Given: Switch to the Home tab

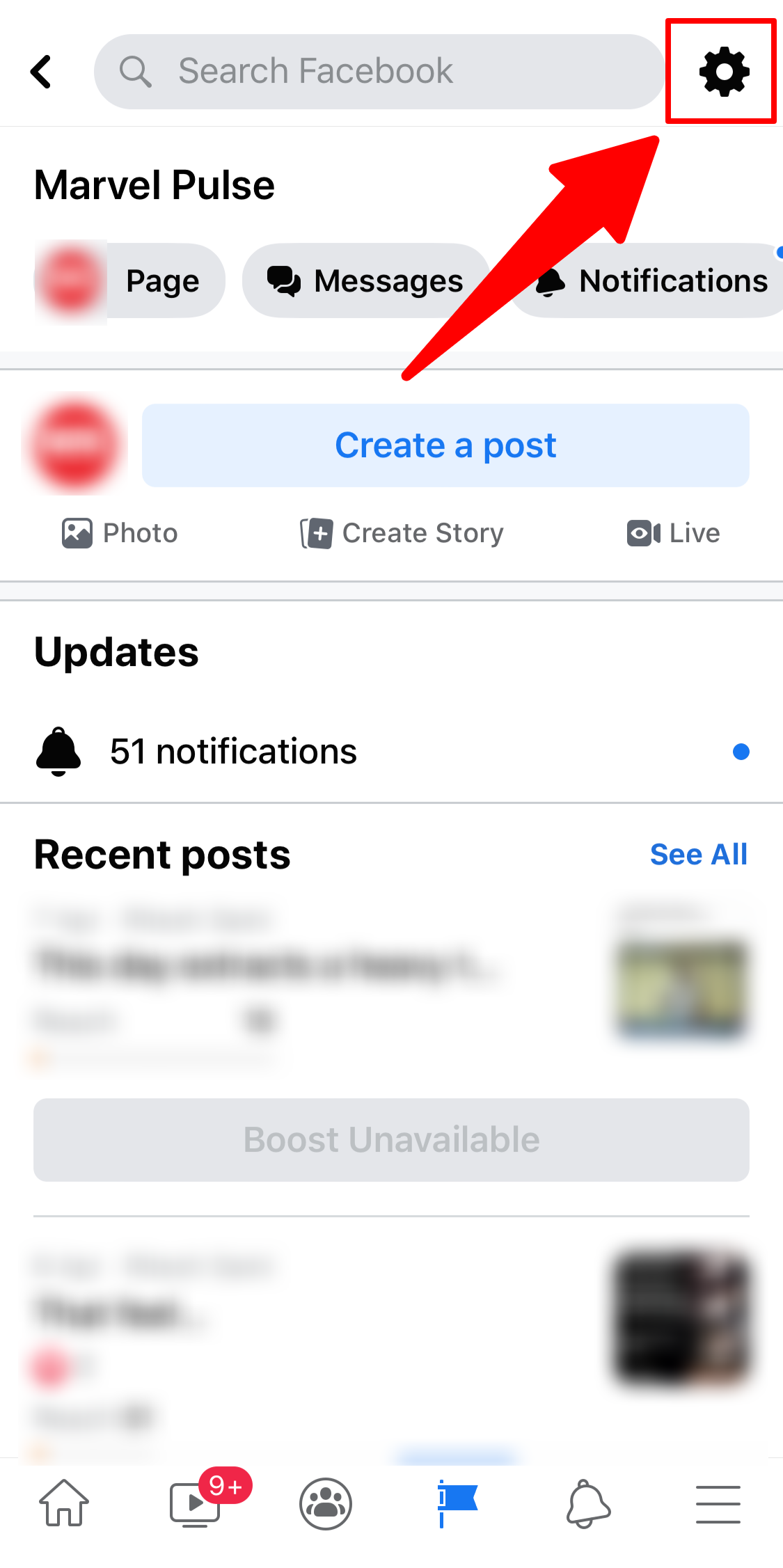Looking at the screenshot, I should tap(64, 1504).
